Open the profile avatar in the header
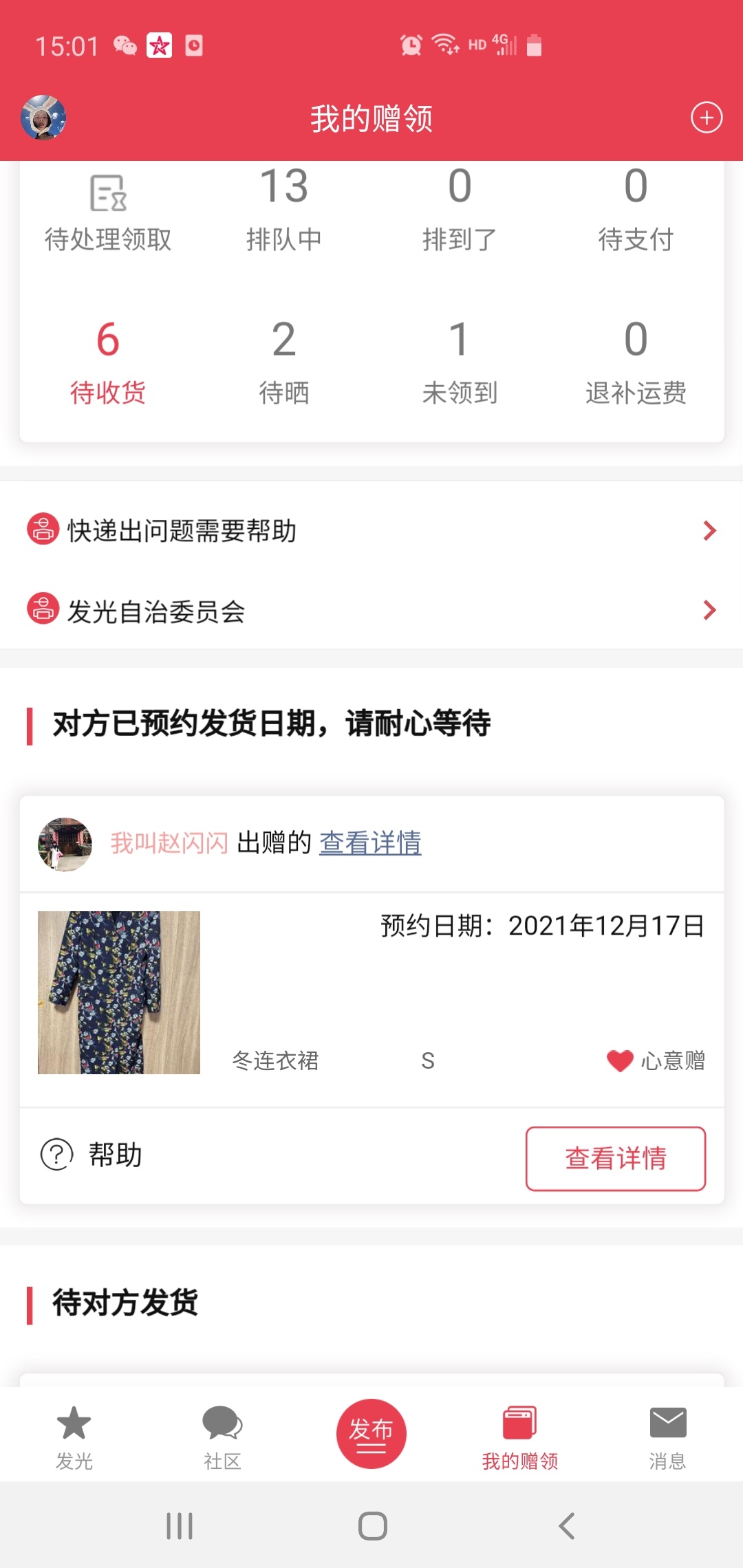The image size is (743, 1568). point(43,118)
